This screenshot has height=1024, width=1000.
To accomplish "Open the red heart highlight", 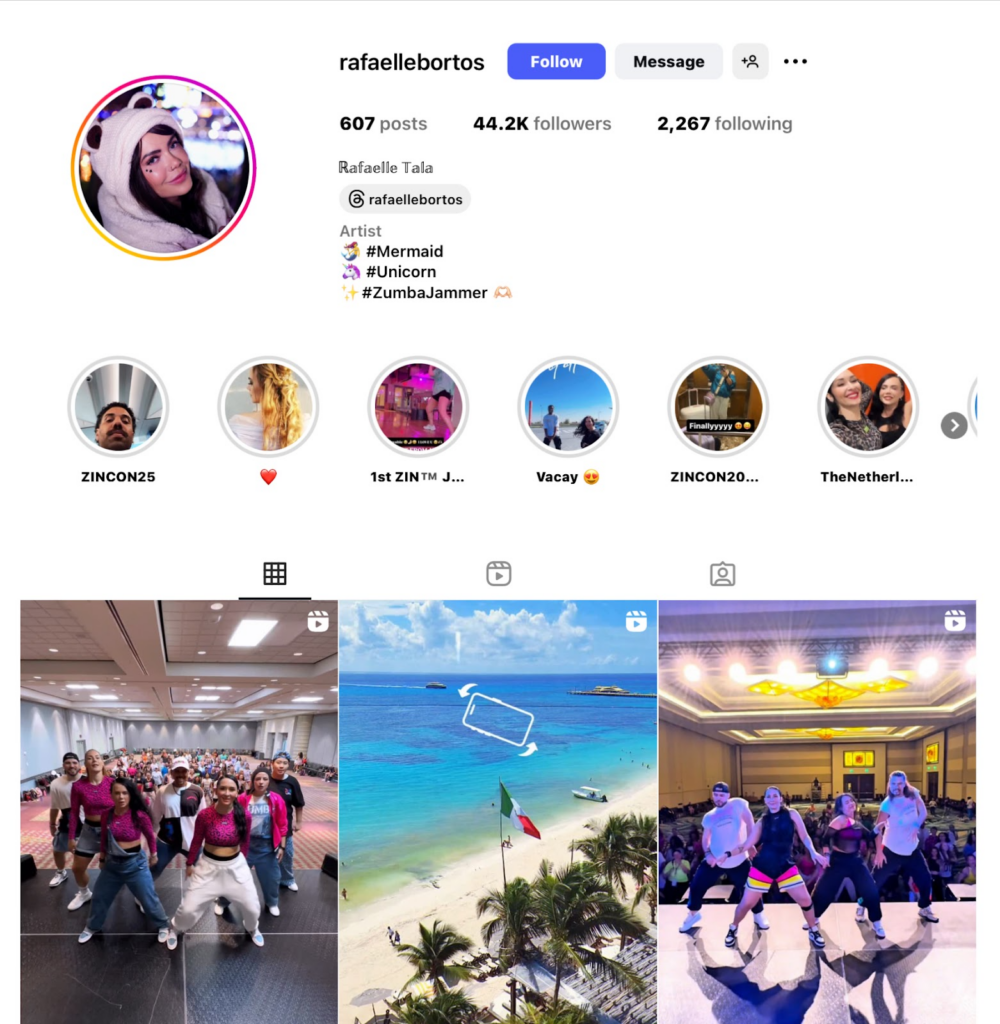I will click(x=268, y=407).
